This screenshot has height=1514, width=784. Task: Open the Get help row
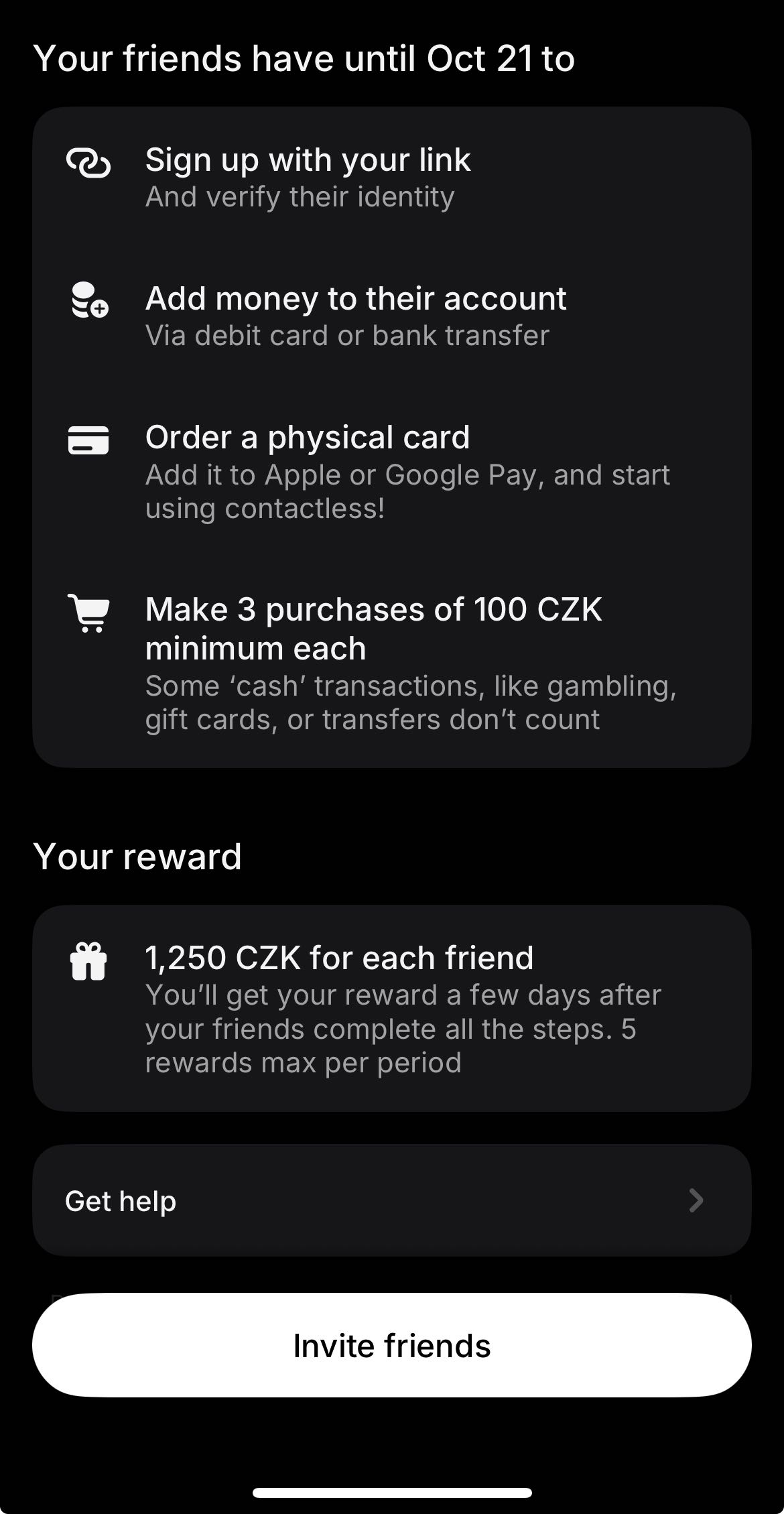(391, 1200)
